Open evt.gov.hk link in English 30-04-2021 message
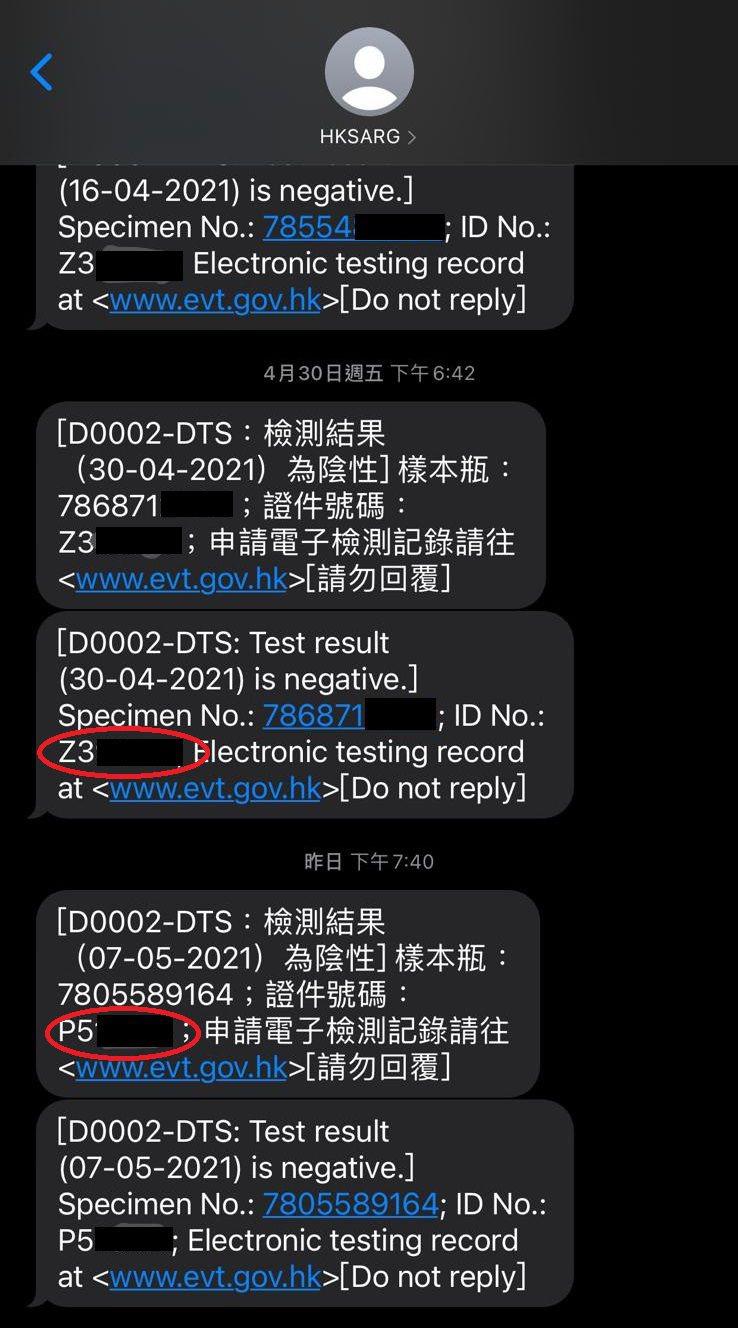This screenshot has width=738, height=1328. pyautogui.click(x=215, y=789)
